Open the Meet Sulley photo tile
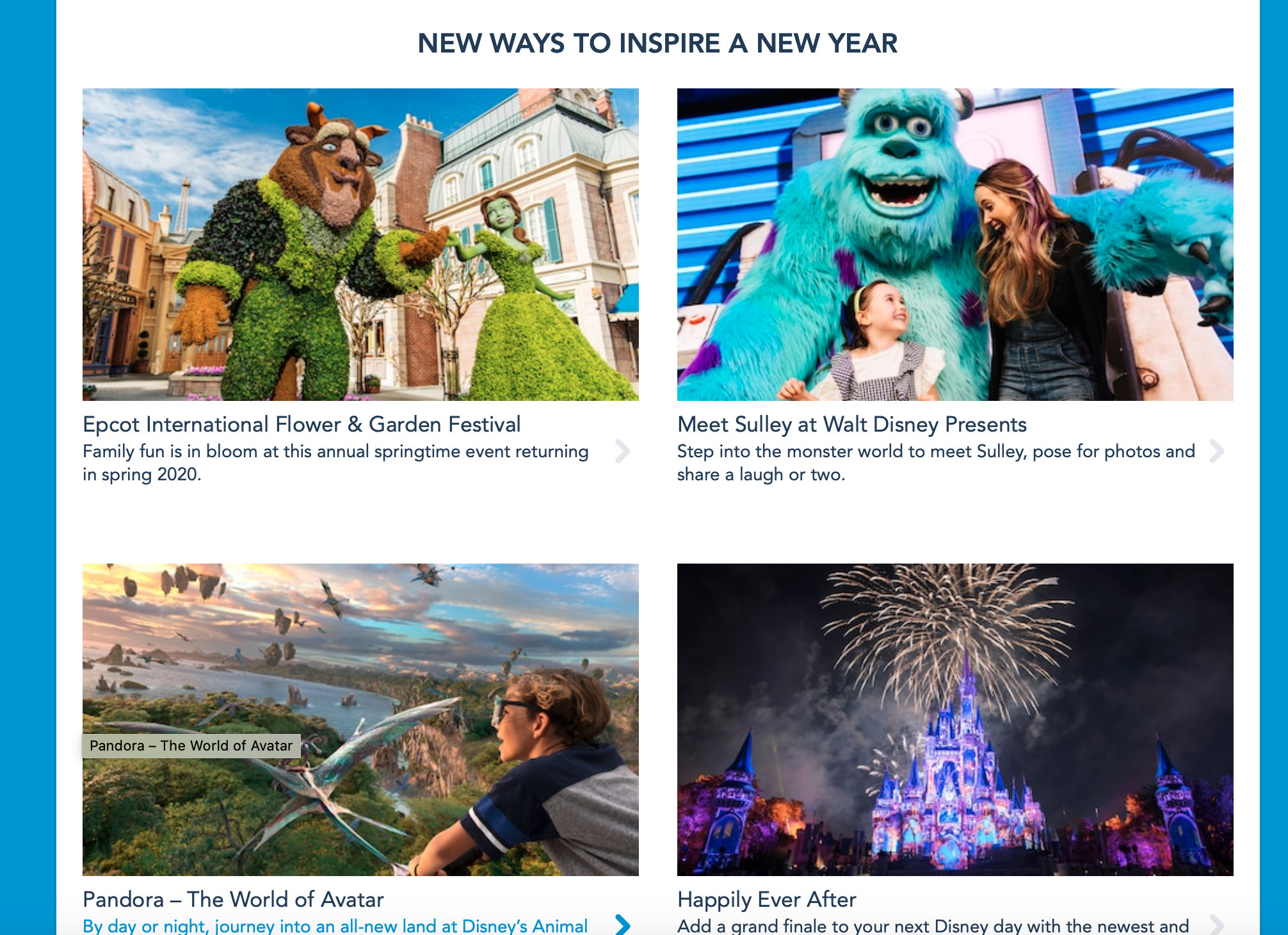The image size is (1288, 935). (x=954, y=244)
